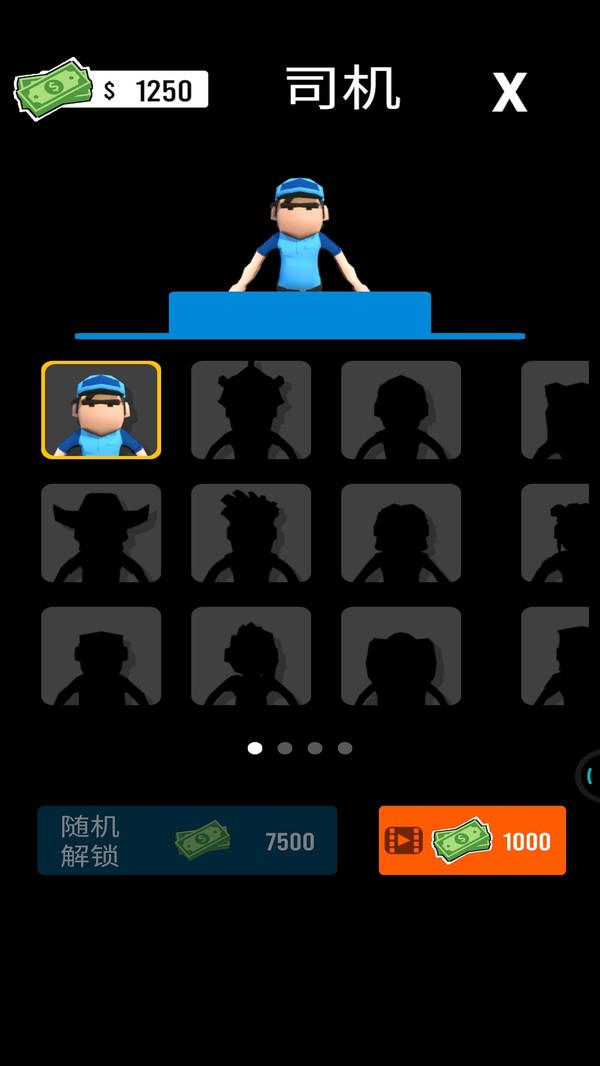This screenshot has width=600, height=1066.
Task: Select the blue-cap driver tile
Action: pyautogui.click(x=101, y=410)
